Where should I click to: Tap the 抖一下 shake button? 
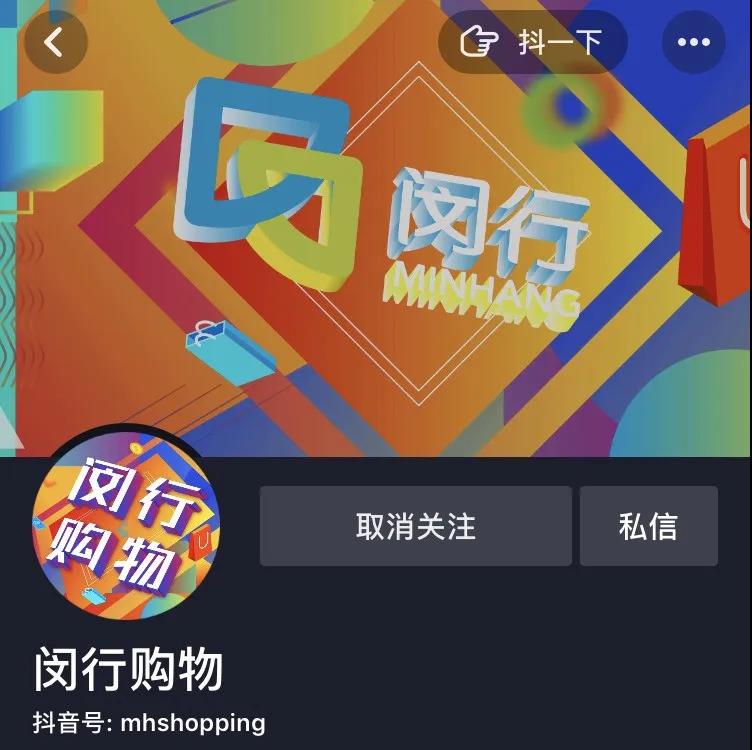[532, 42]
